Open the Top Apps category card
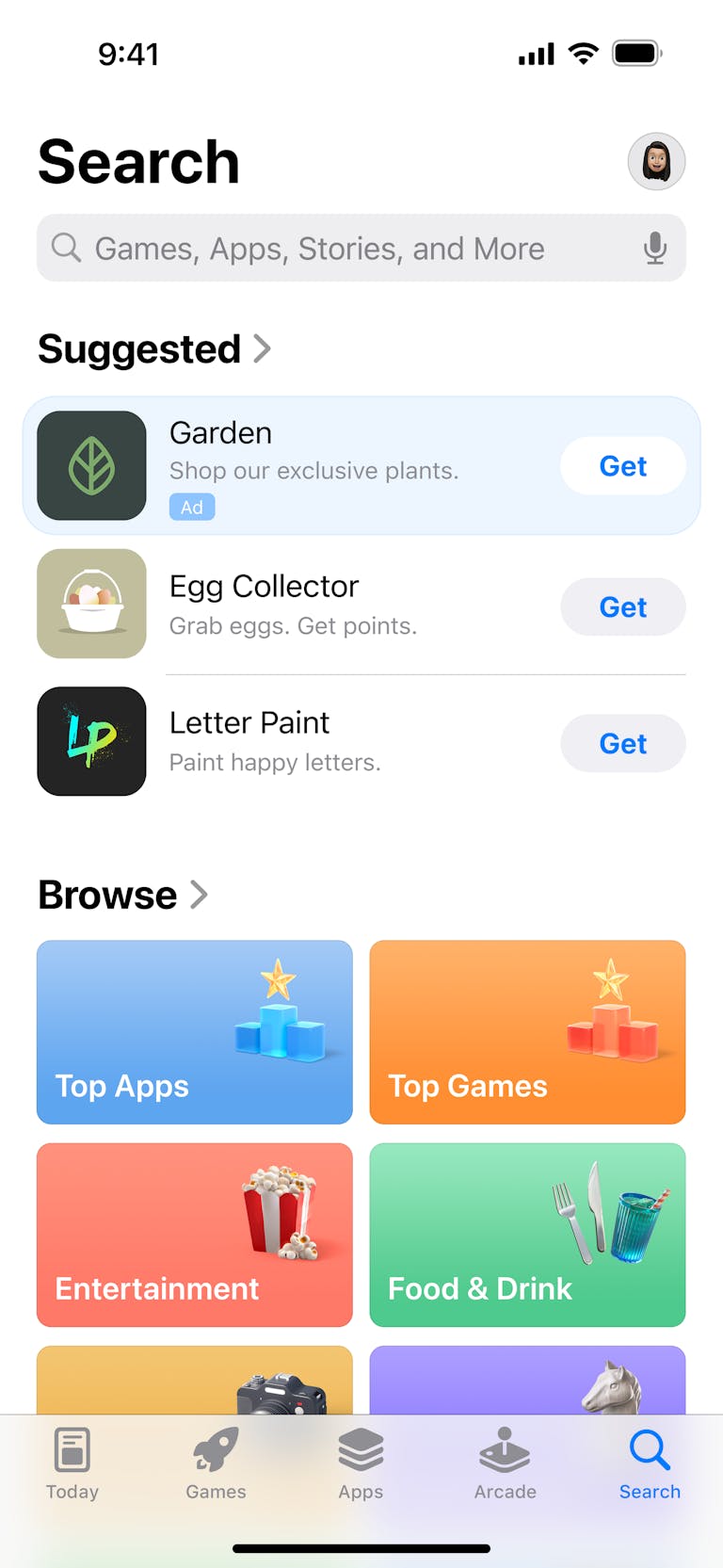The height and width of the screenshot is (1568, 723). pos(194,1032)
